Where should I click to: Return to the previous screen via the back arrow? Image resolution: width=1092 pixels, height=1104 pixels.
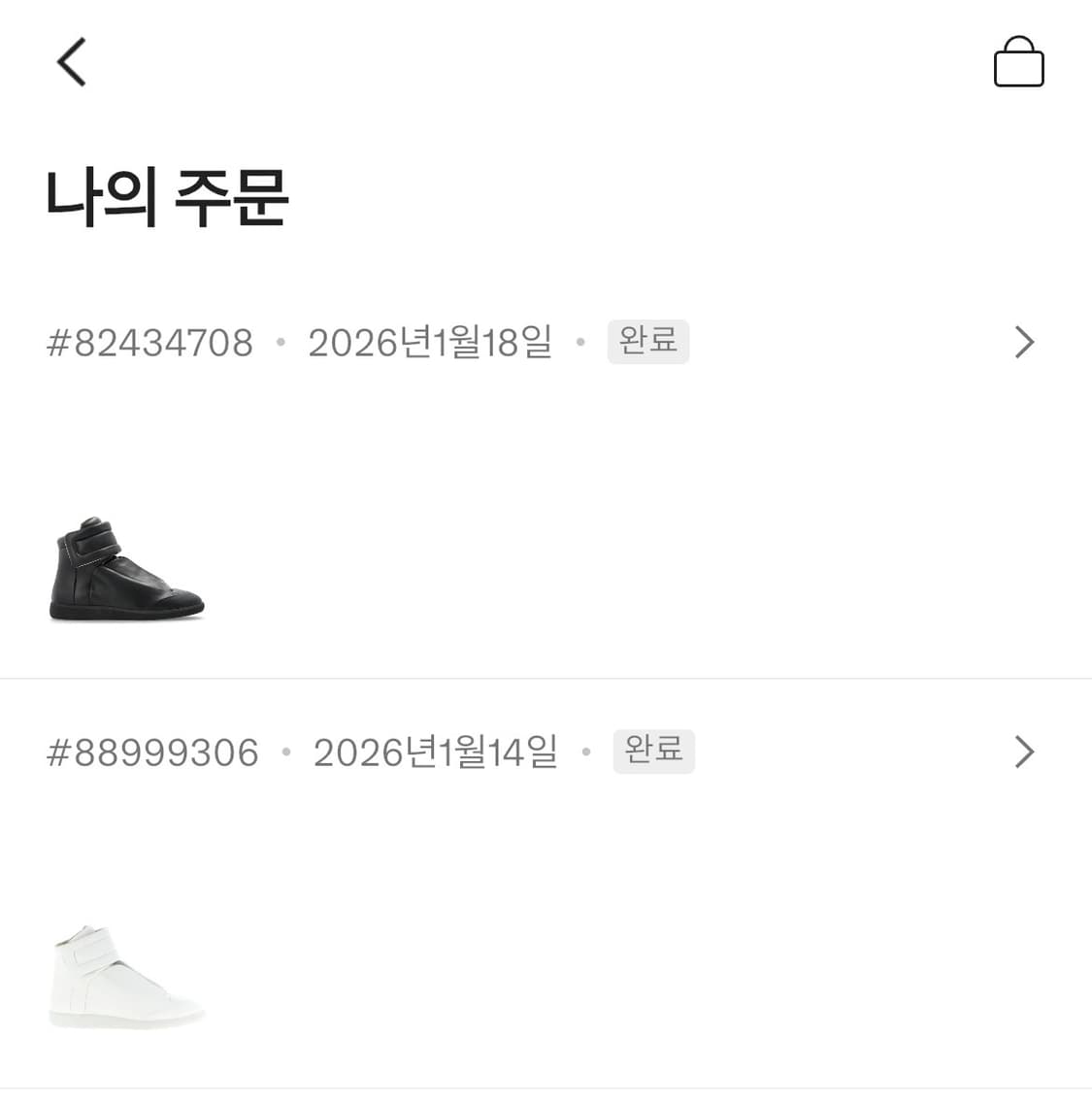[x=69, y=61]
